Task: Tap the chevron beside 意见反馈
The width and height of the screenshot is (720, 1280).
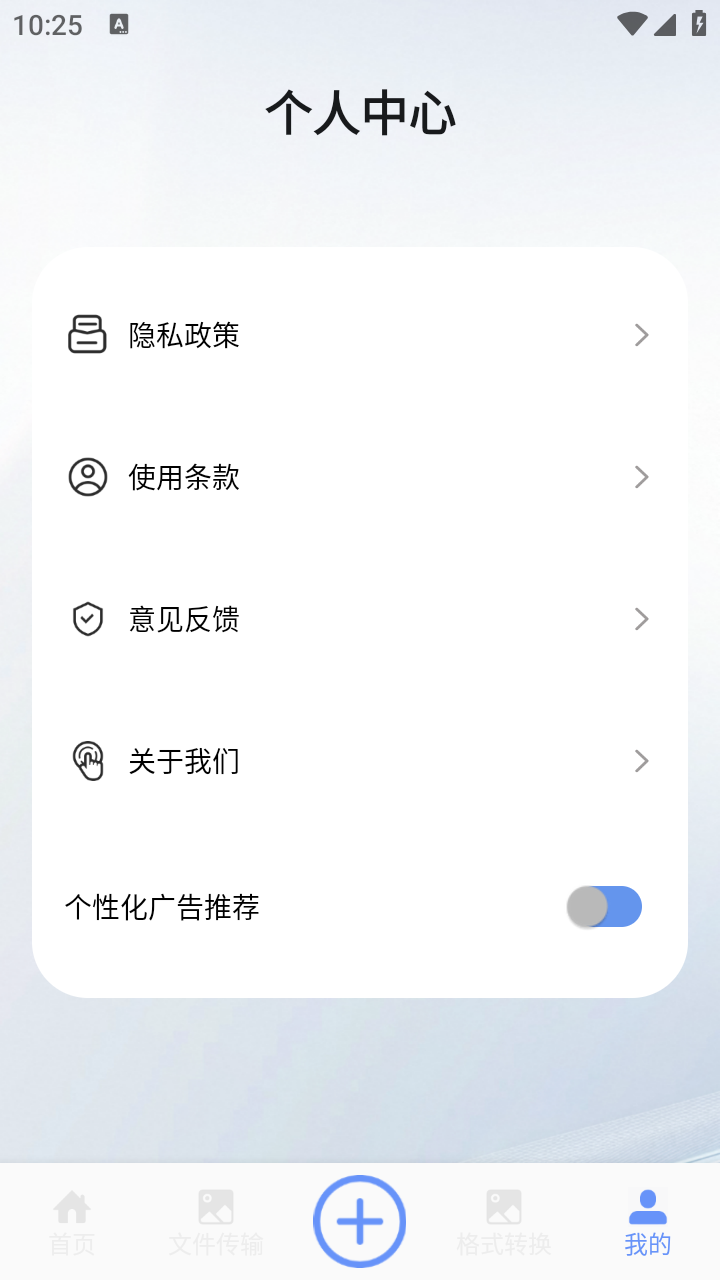Action: click(x=641, y=619)
